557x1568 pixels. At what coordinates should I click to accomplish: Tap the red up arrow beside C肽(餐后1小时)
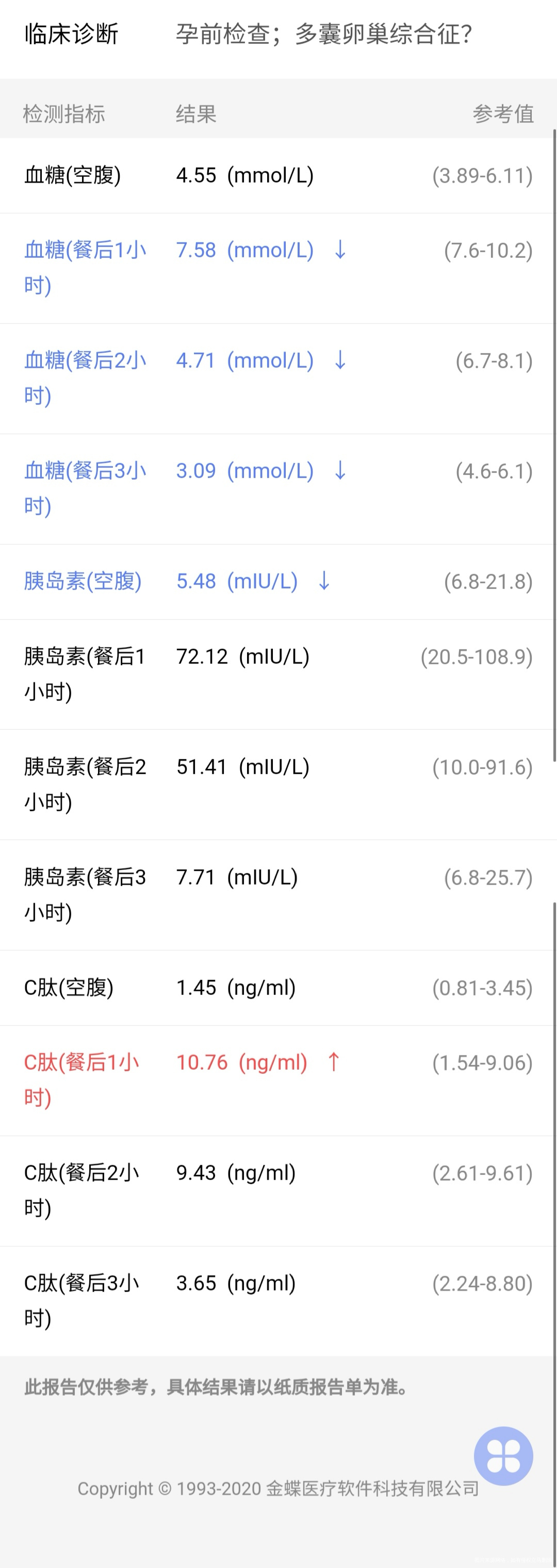click(x=334, y=1063)
